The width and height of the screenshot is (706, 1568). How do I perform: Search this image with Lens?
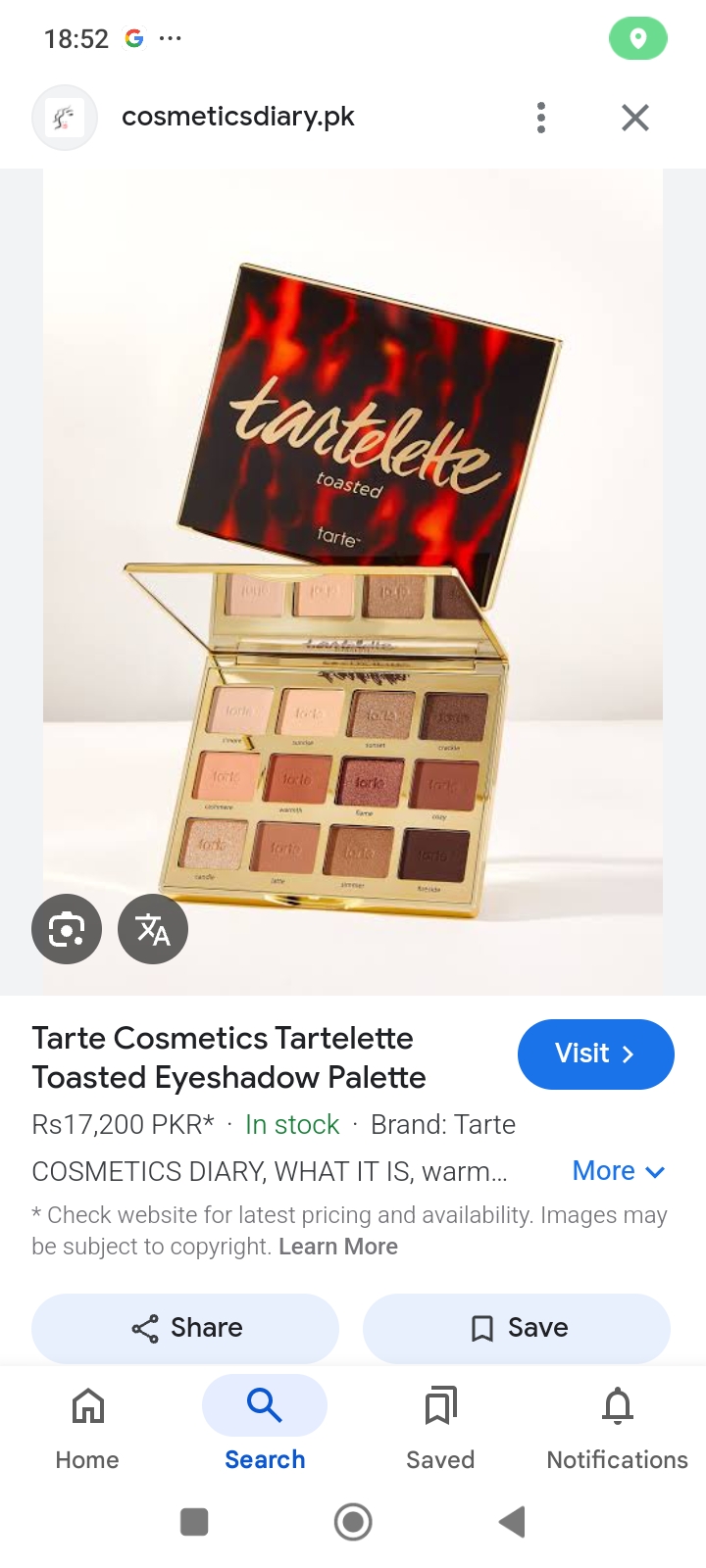67,928
